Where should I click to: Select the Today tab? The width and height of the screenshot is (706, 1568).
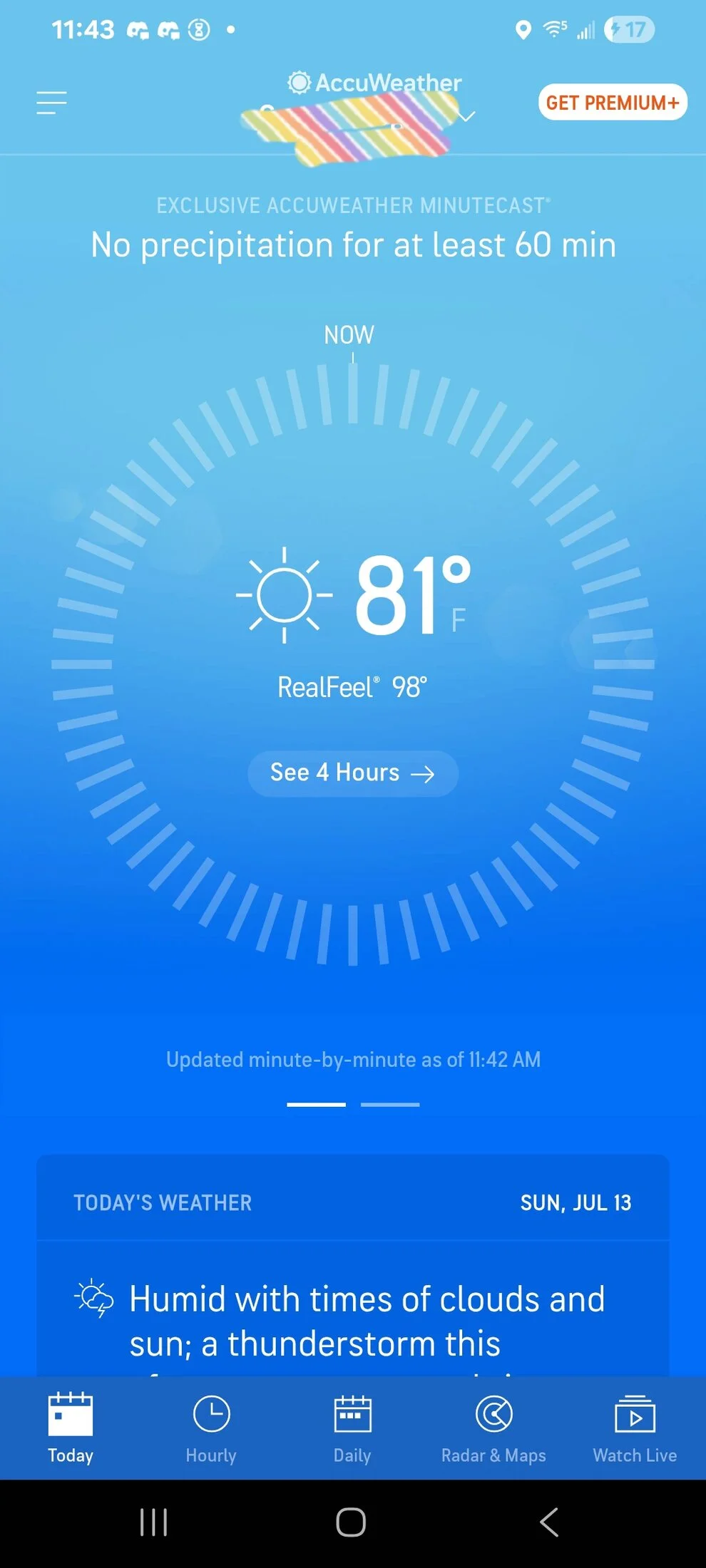[70, 1428]
